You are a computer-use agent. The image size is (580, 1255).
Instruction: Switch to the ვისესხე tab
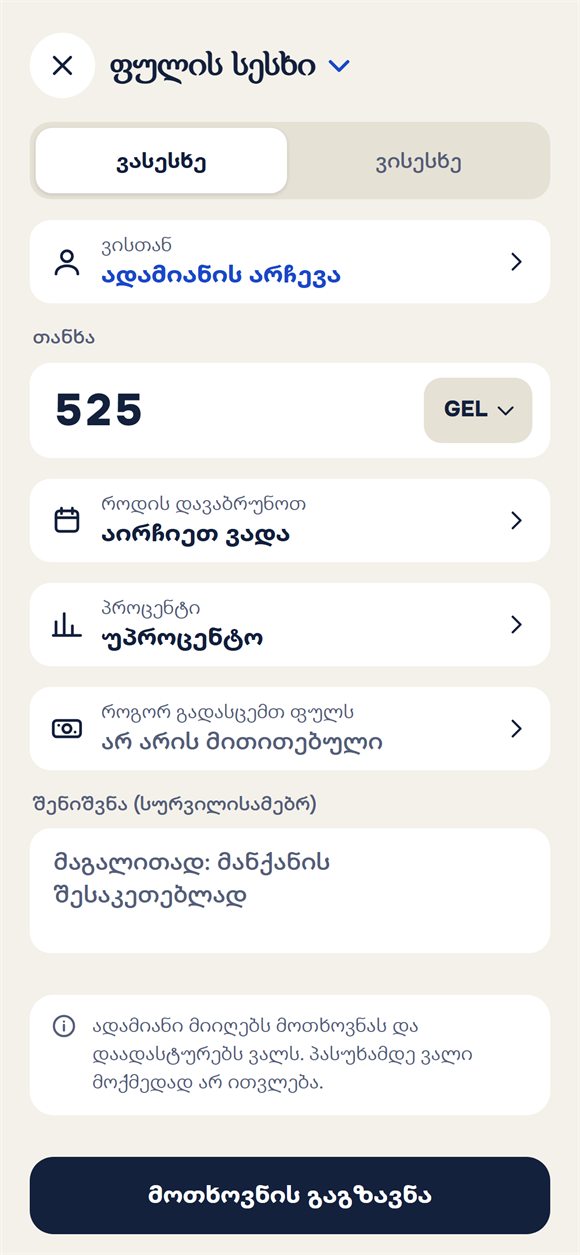pos(417,161)
